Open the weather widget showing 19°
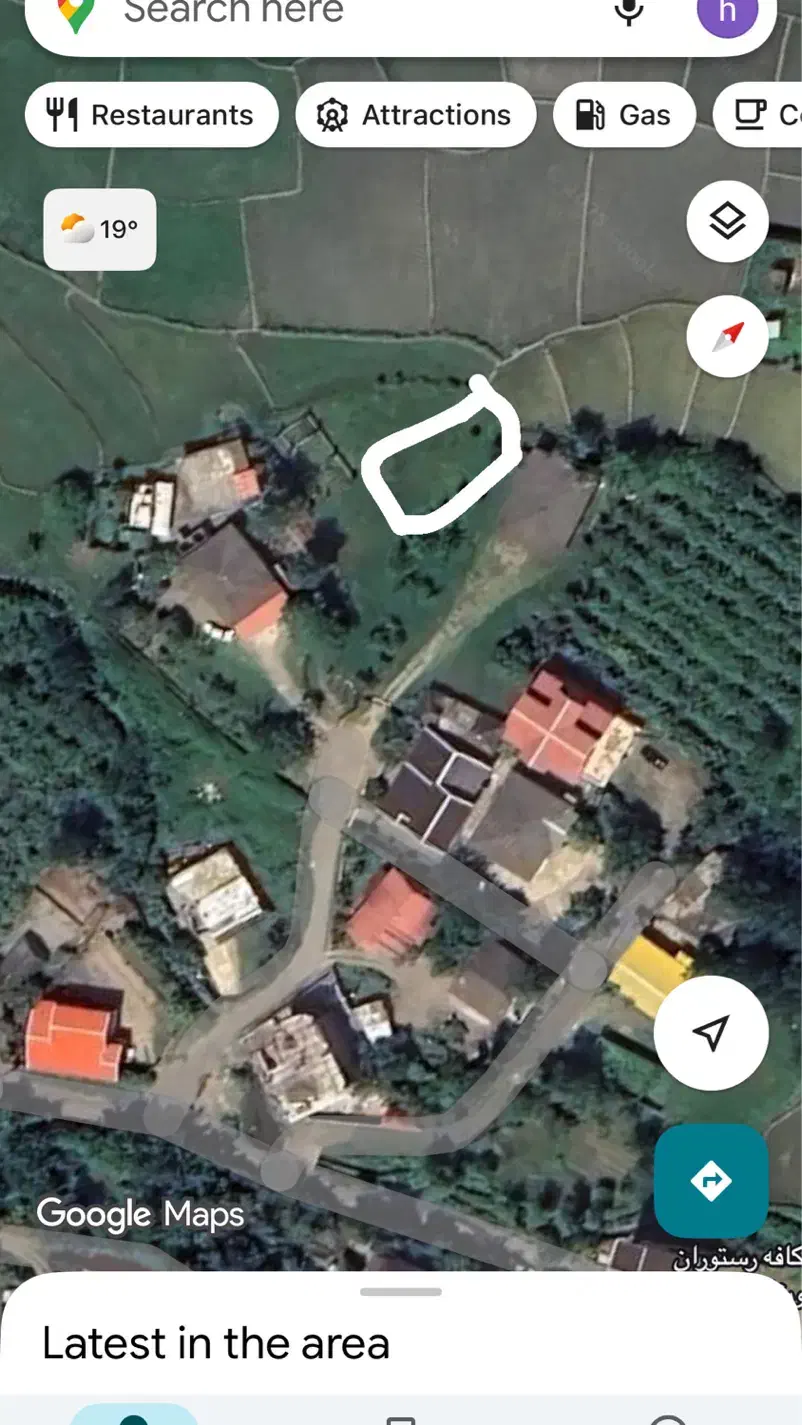The width and height of the screenshot is (802, 1425). (100, 229)
